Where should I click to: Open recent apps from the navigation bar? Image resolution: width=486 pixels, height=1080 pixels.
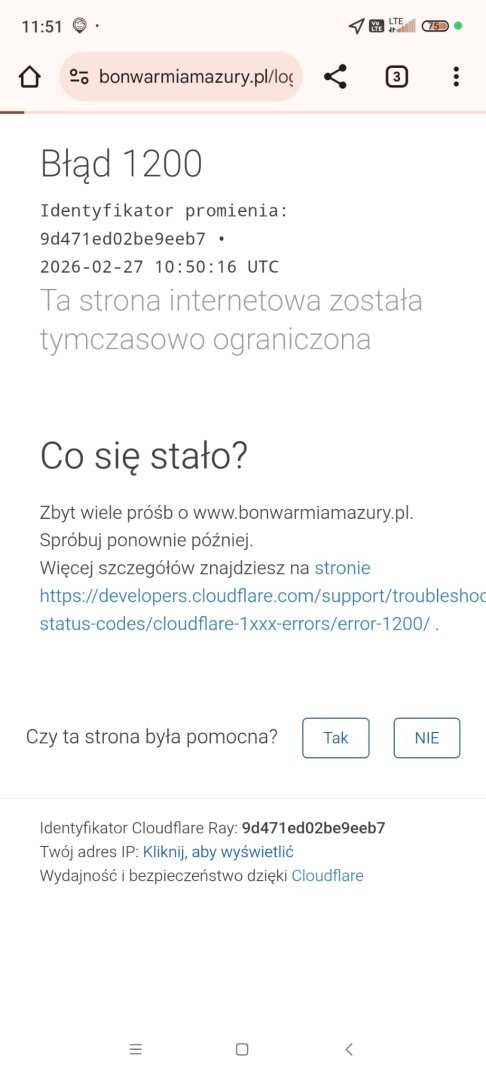136,1049
